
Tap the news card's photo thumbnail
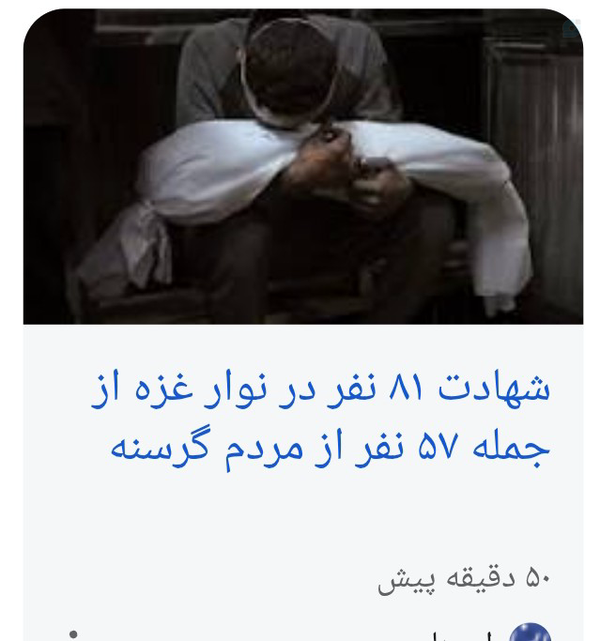point(303,166)
